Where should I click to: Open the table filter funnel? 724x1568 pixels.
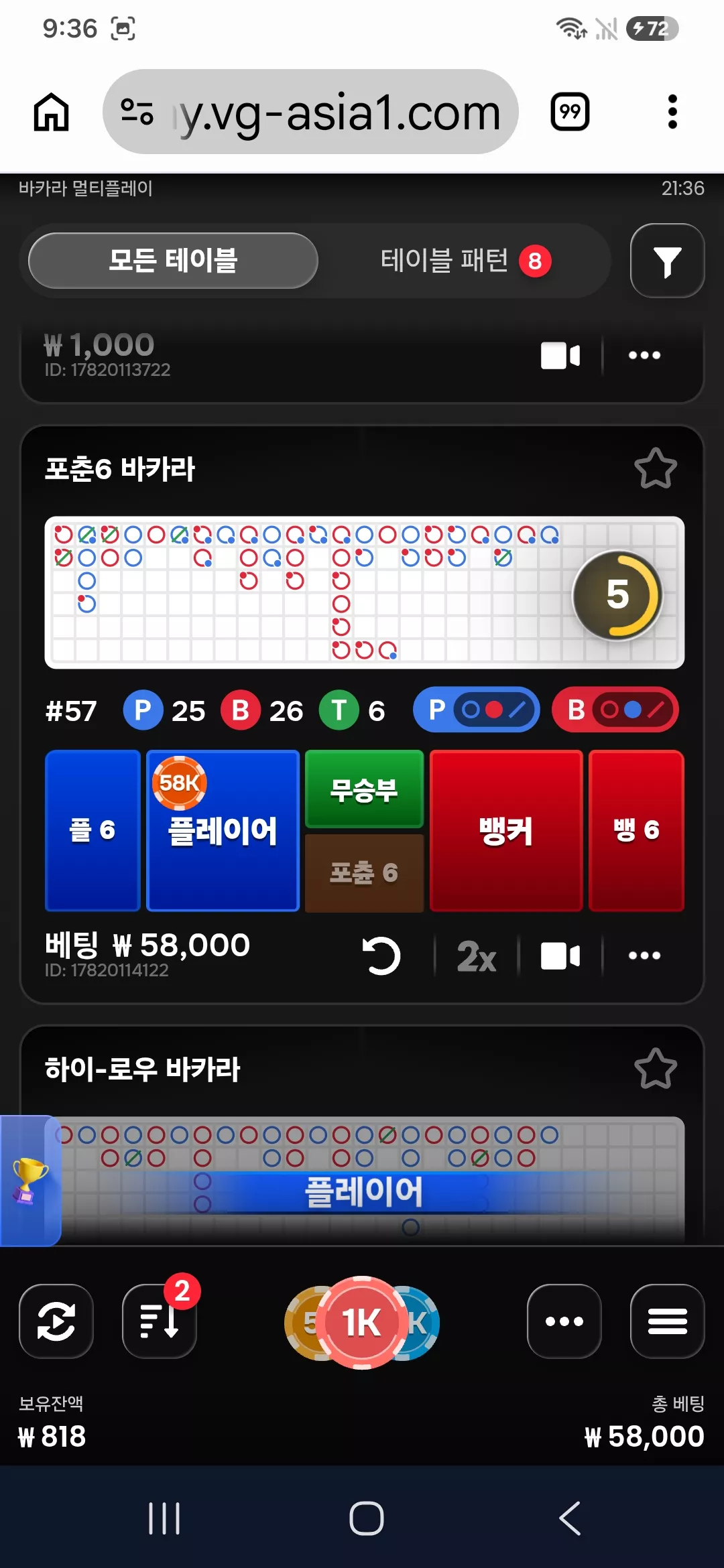click(x=667, y=261)
